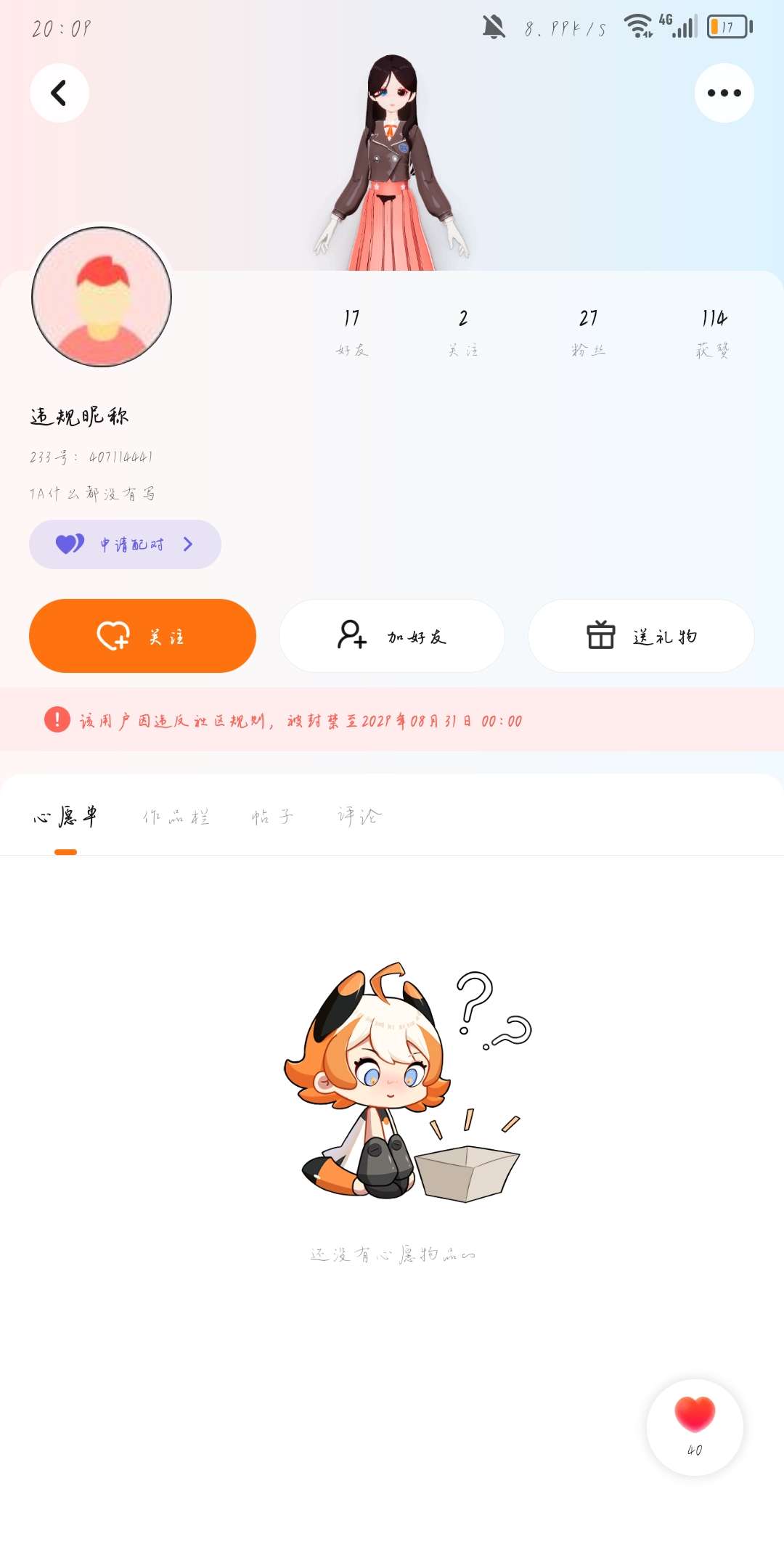Screen dimensions: 784x1568
Task: Switch to the 帖子 tab
Action: pos(272,817)
